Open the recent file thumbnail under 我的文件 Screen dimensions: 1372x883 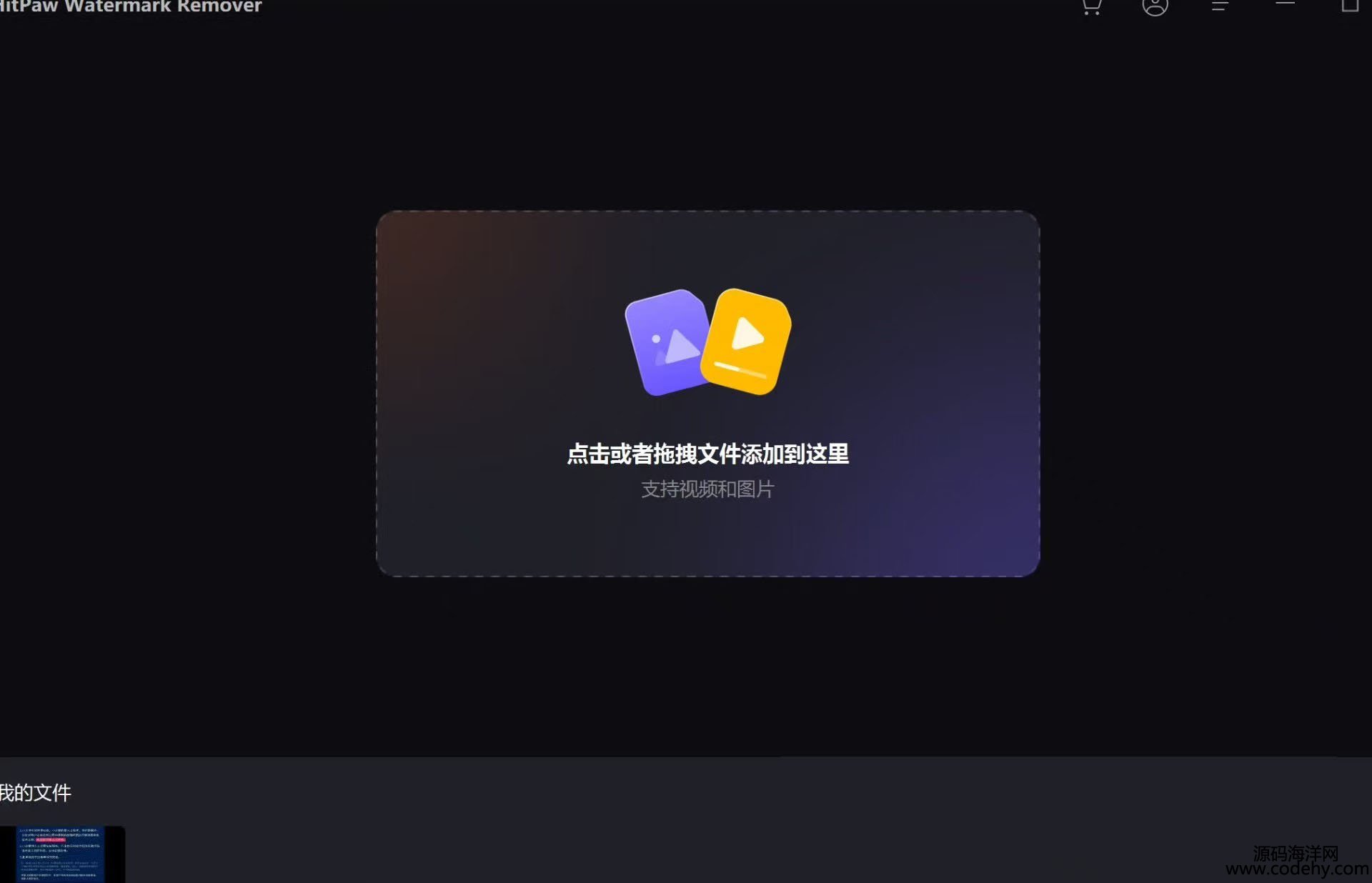[61, 854]
